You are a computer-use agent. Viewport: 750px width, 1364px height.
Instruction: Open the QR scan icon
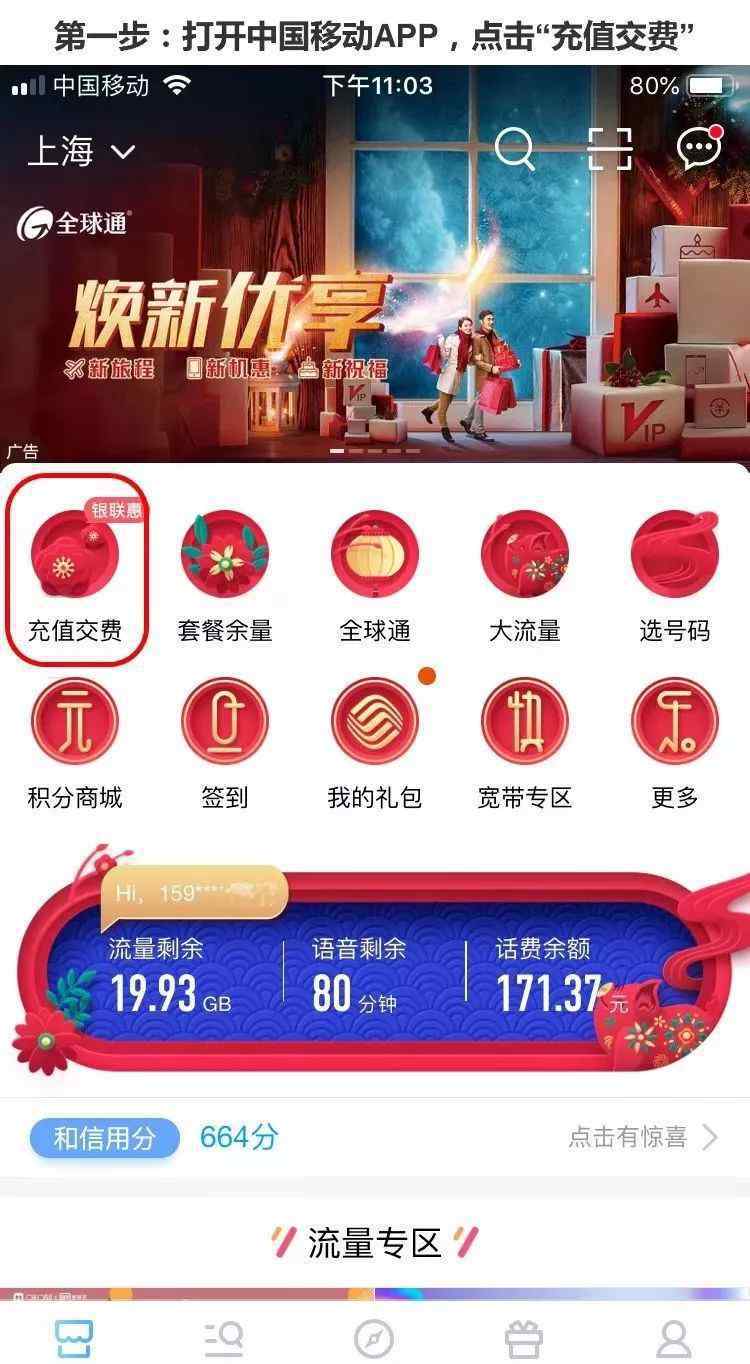[x=609, y=150]
